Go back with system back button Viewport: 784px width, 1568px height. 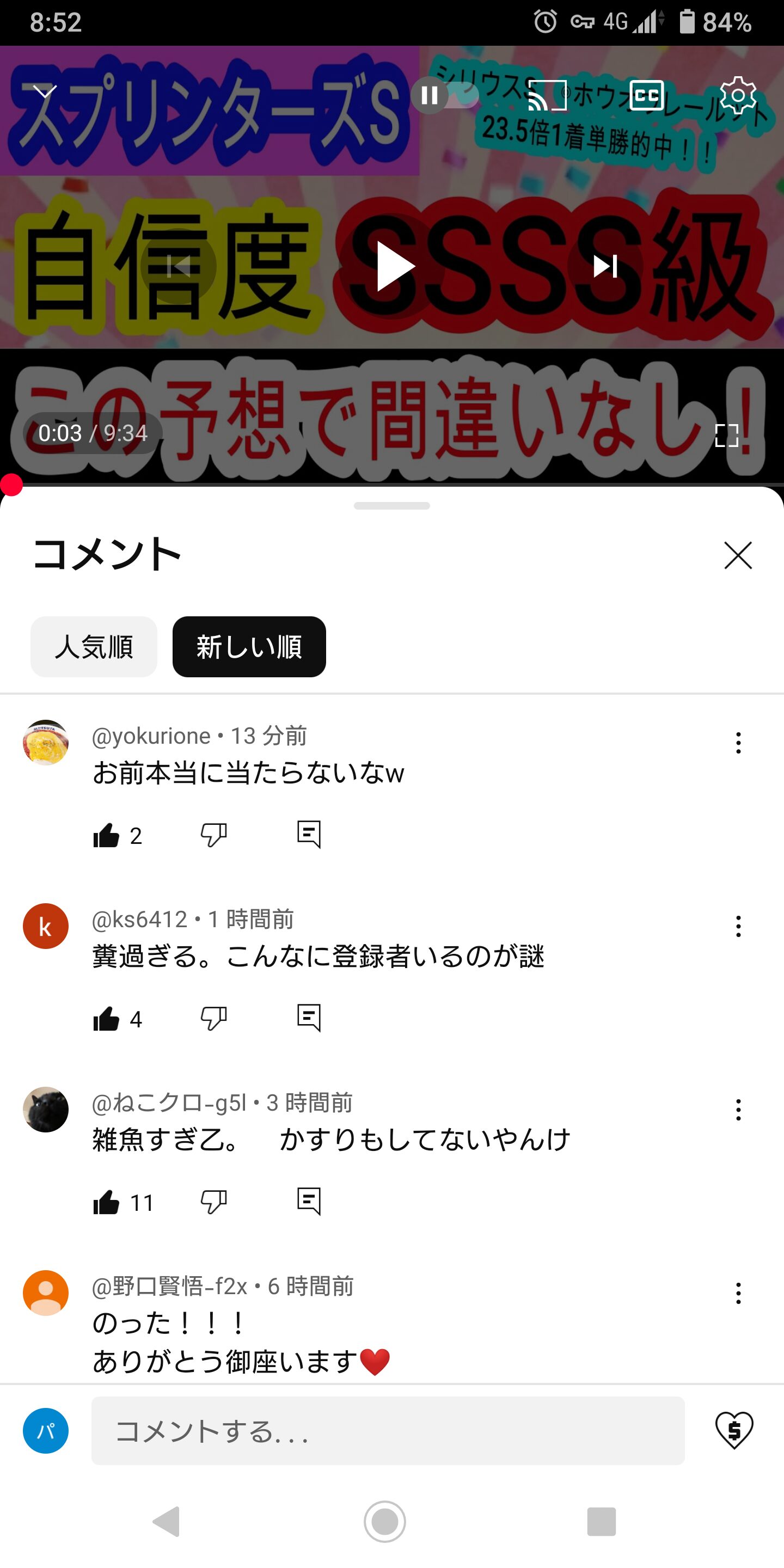point(166,1521)
